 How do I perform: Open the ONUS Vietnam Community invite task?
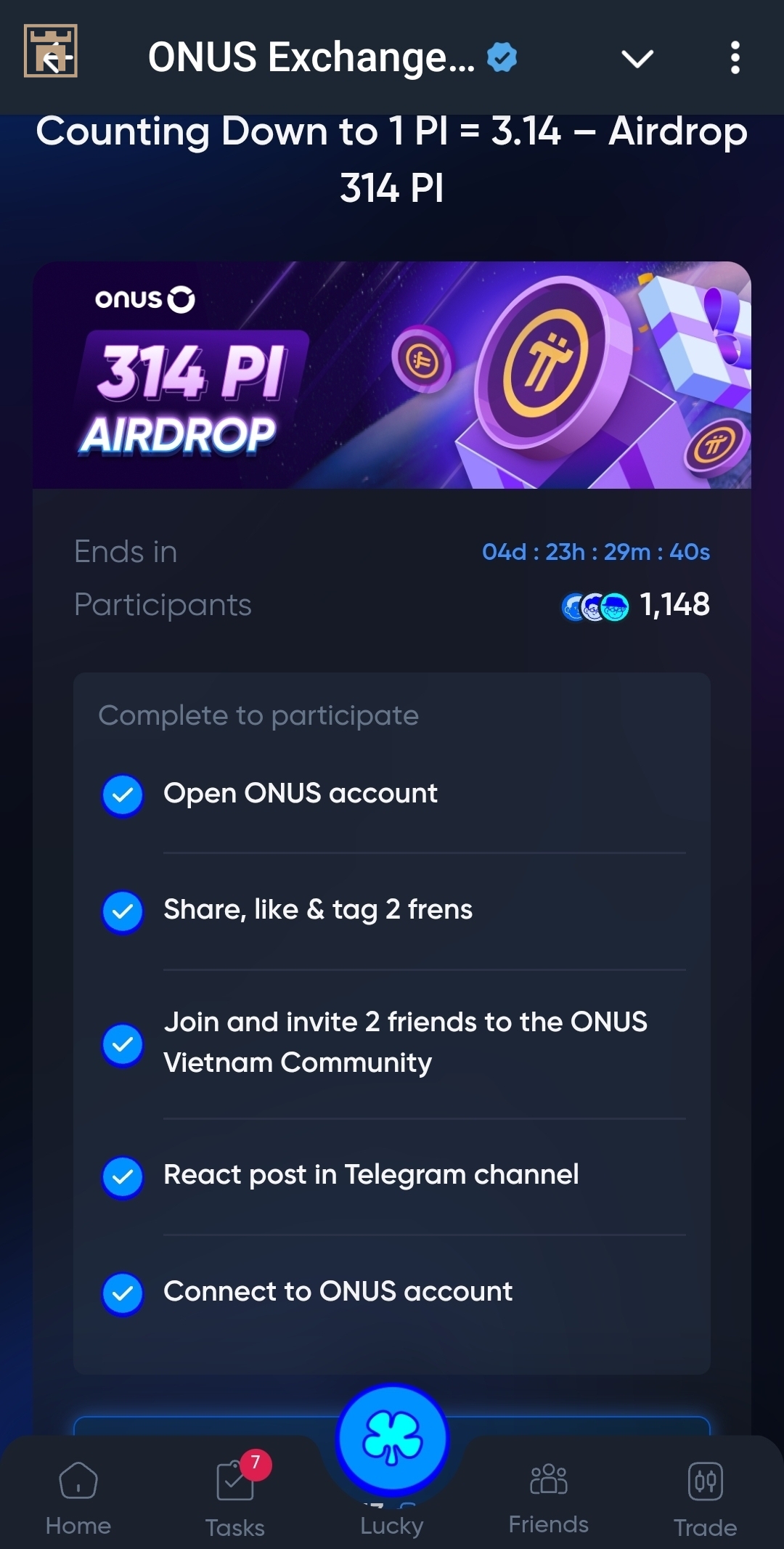tap(405, 1043)
